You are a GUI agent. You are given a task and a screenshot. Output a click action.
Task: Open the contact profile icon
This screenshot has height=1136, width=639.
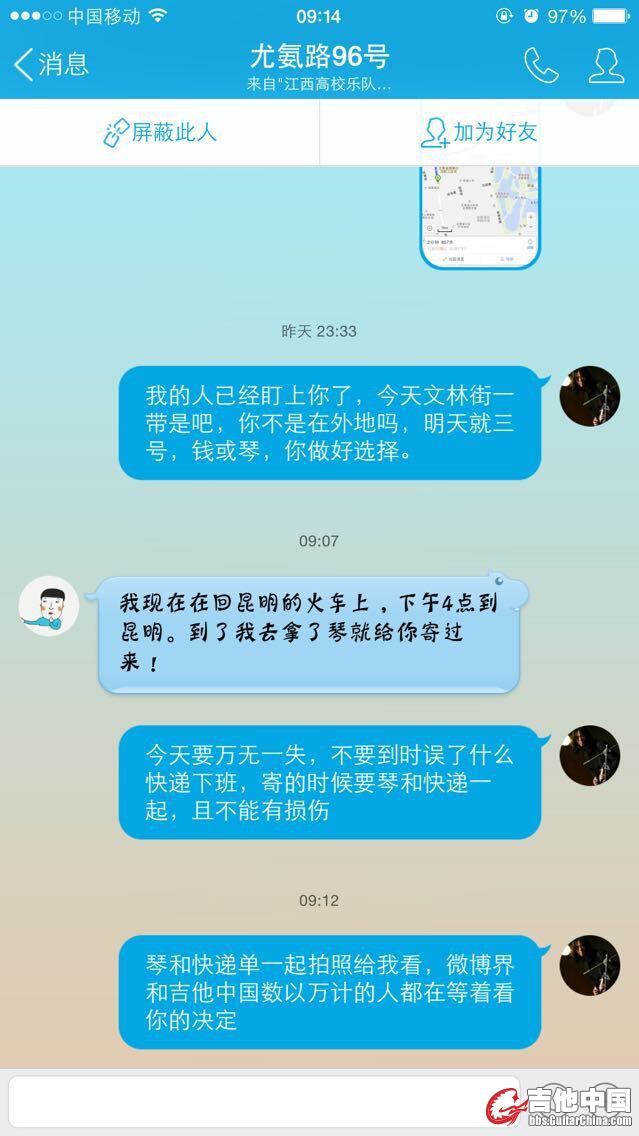click(606, 65)
